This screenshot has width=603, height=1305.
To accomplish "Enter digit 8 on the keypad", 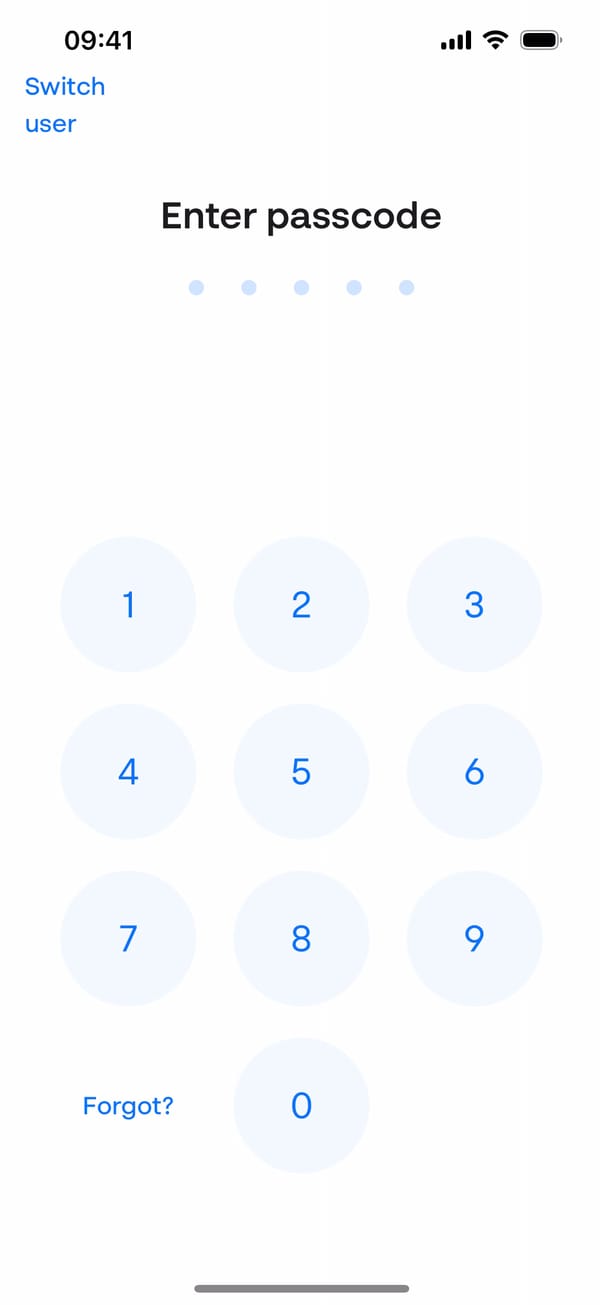I will point(301,938).
